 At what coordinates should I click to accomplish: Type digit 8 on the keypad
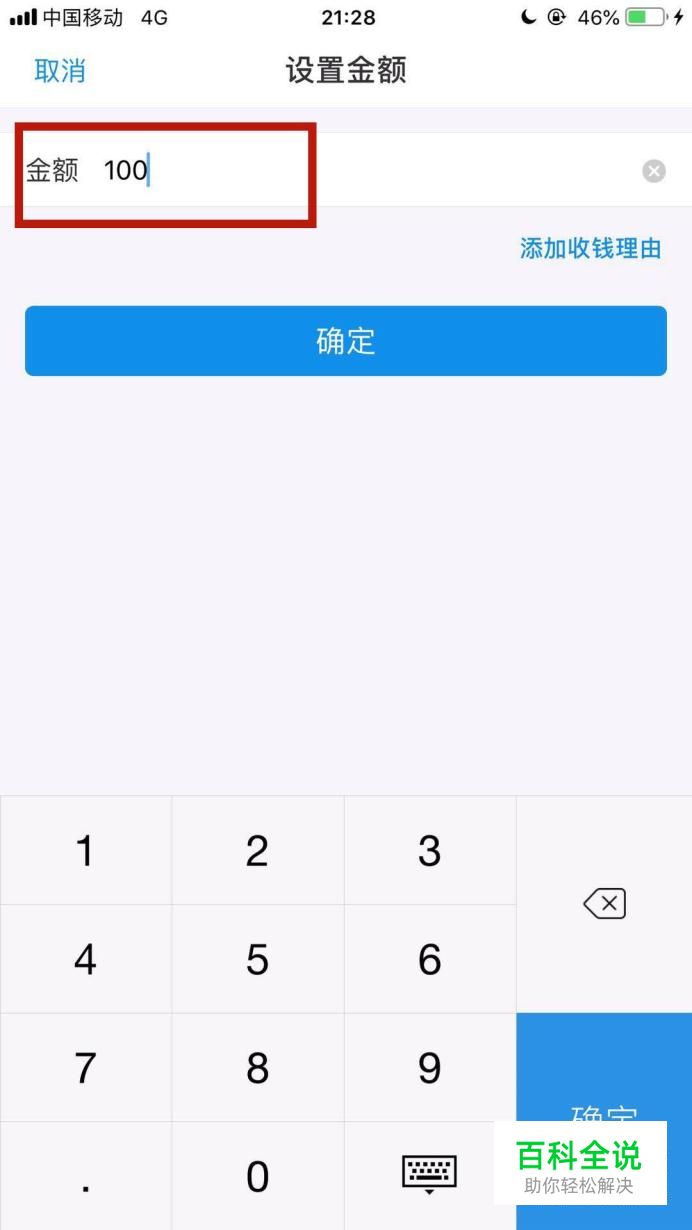258,1068
